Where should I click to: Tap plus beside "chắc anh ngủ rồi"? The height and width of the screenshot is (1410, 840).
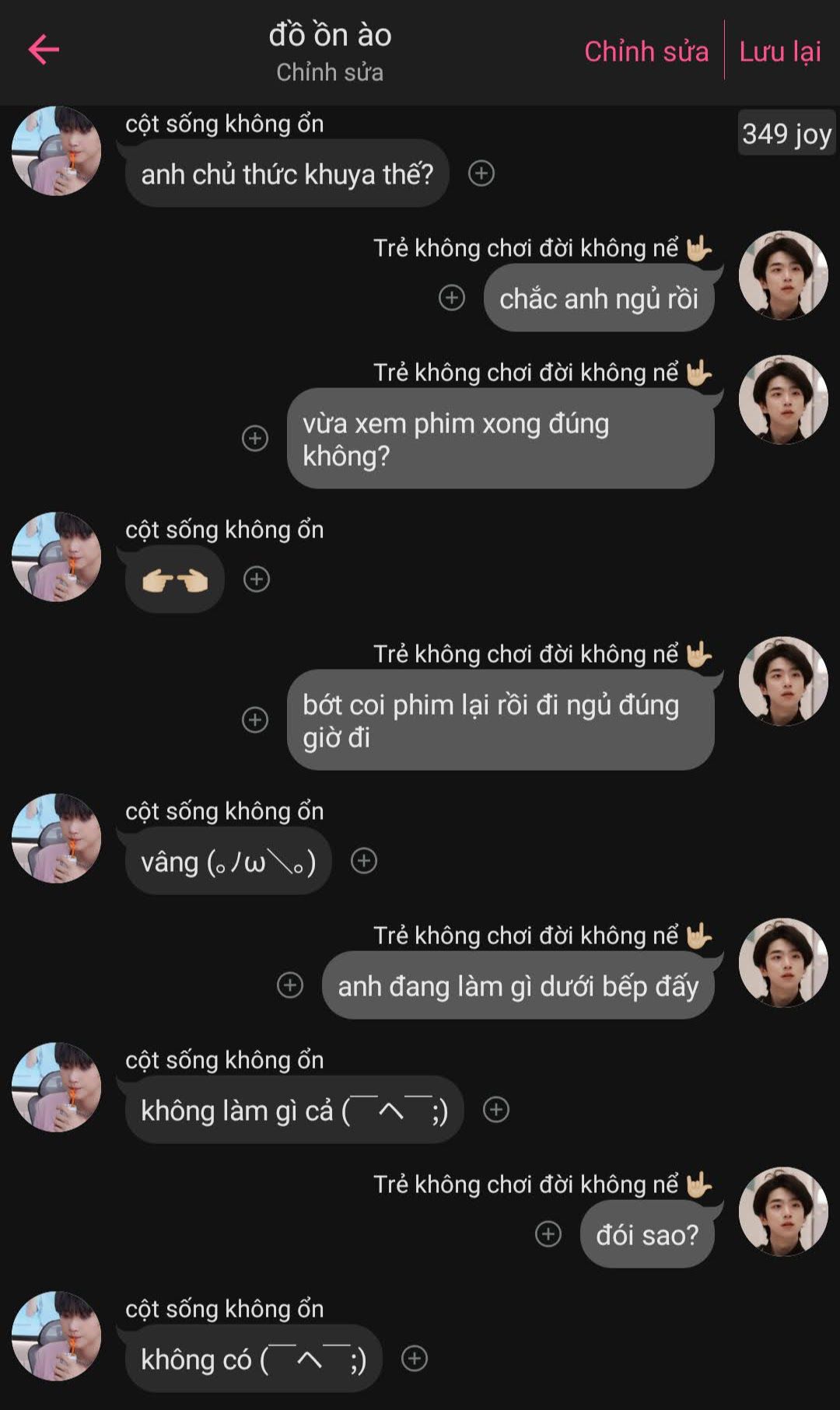click(x=452, y=298)
